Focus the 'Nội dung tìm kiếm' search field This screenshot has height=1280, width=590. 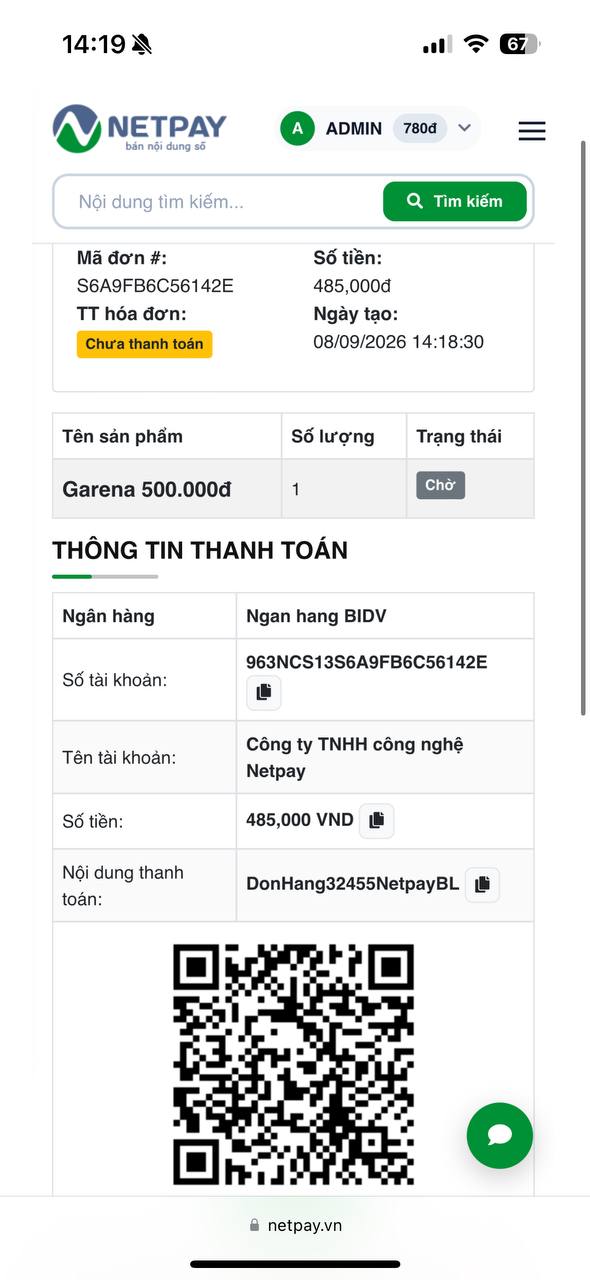pyautogui.click(x=219, y=202)
